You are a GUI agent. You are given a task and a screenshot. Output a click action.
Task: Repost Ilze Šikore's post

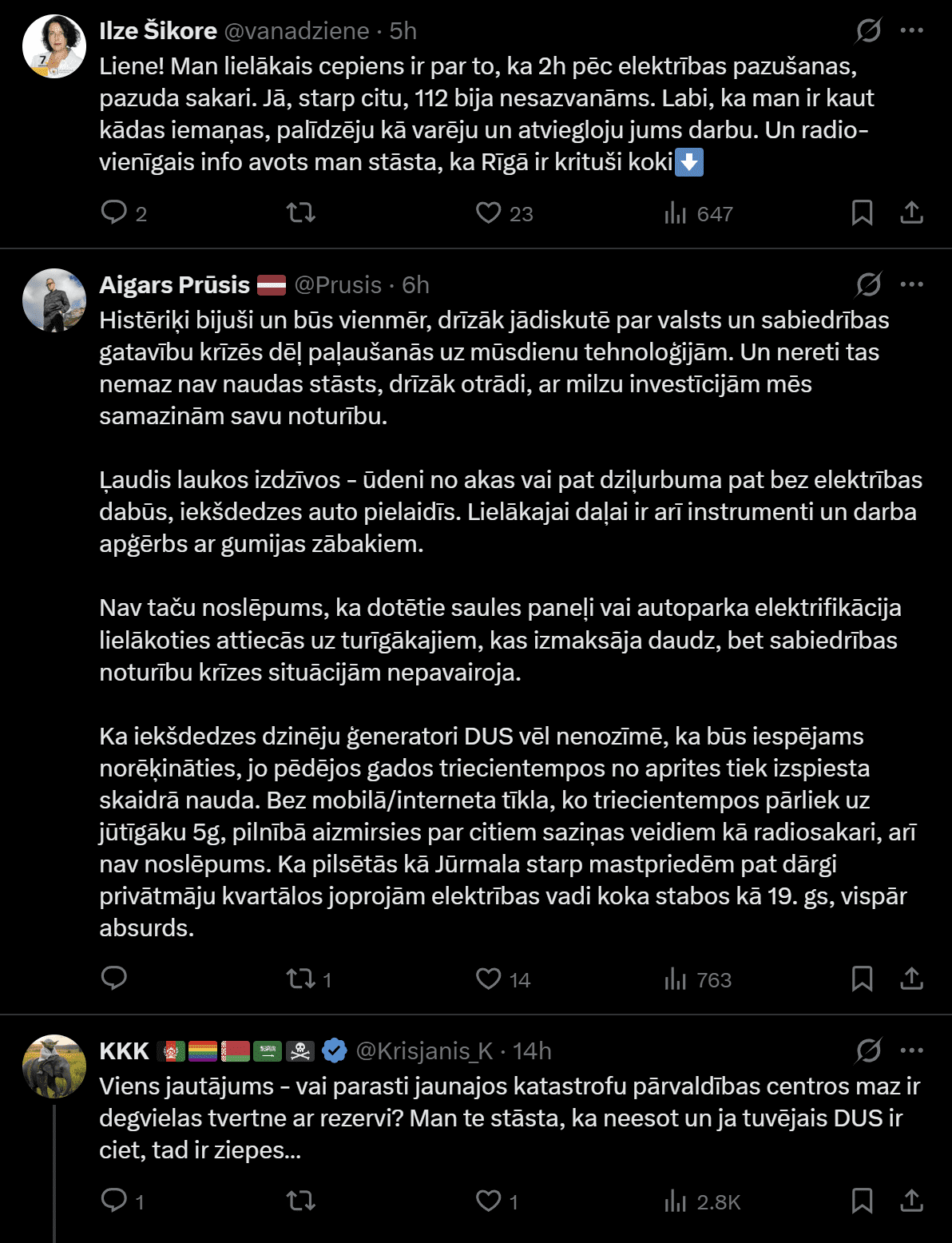[x=301, y=212]
